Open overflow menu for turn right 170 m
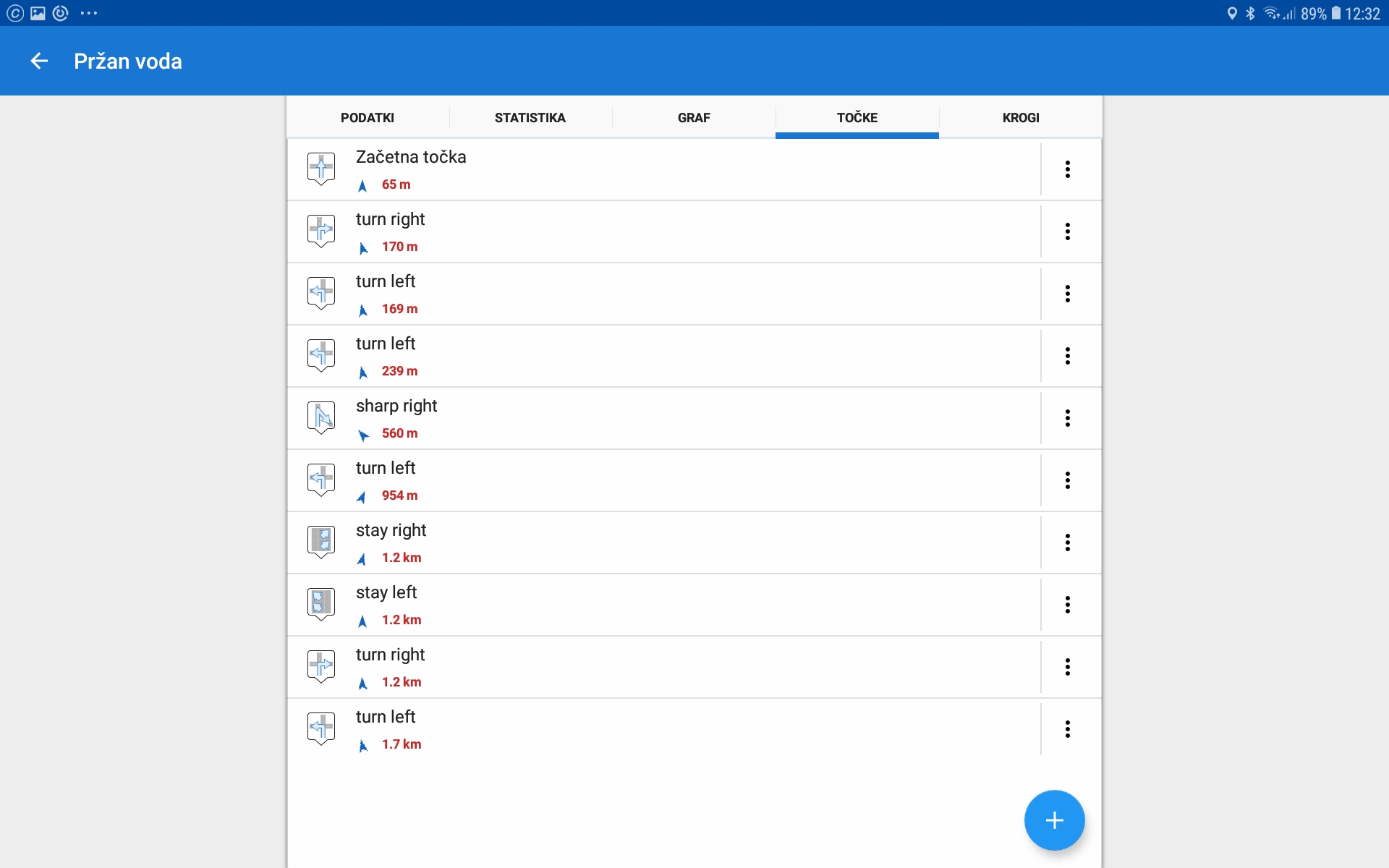Viewport: 1389px width, 868px height. (x=1067, y=231)
